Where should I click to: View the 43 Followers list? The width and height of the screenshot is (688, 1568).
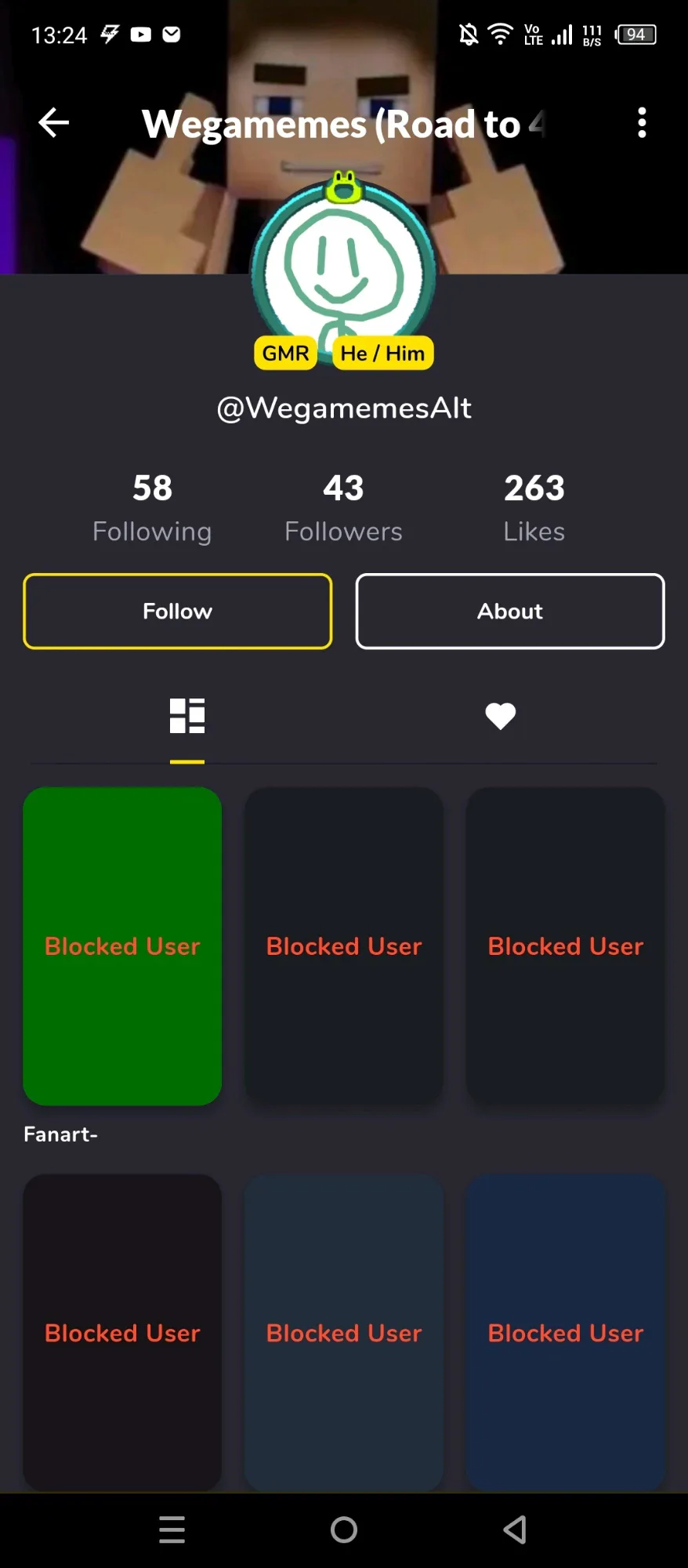343,508
